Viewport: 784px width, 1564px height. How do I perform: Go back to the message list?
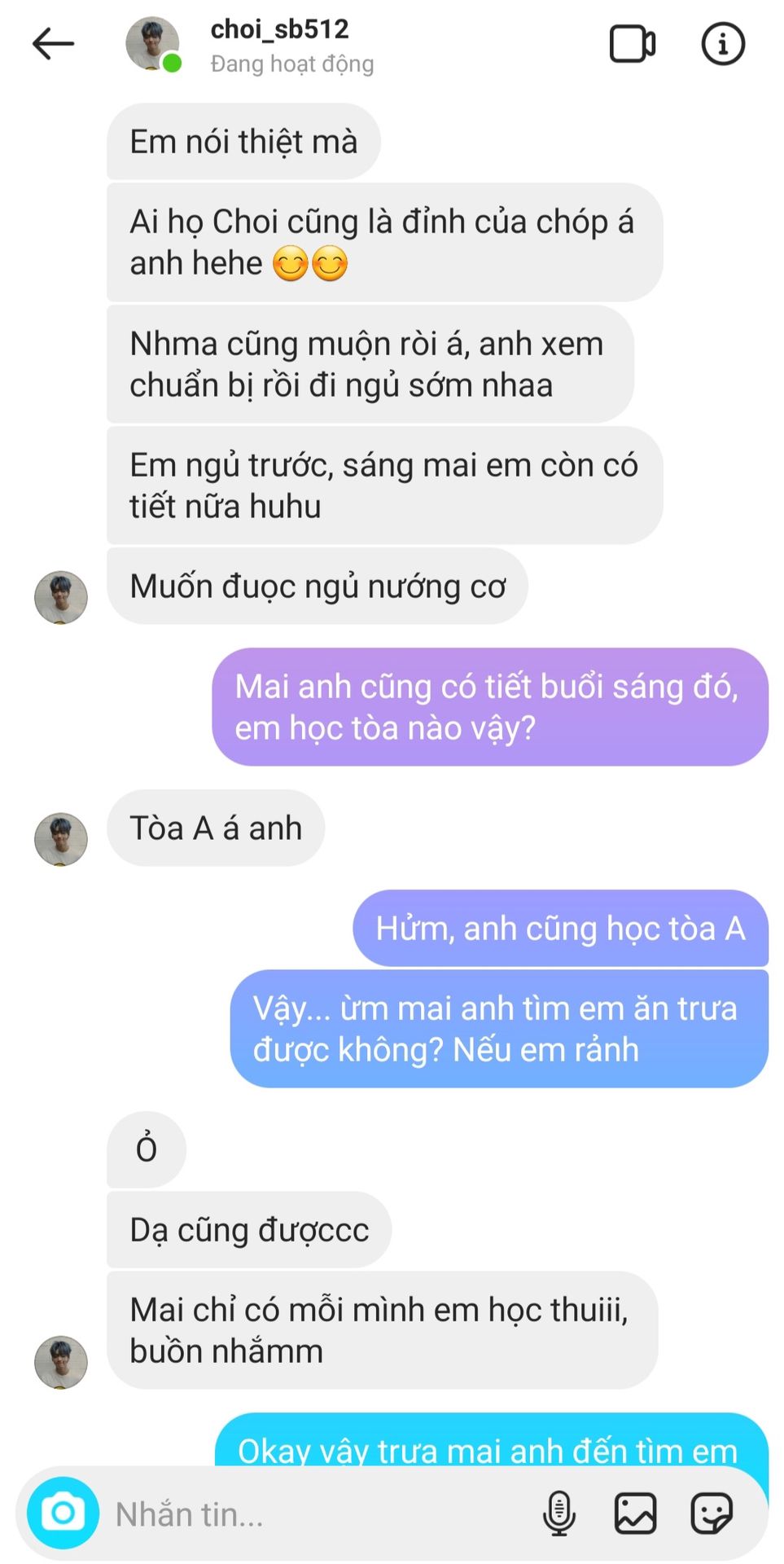click(x=53, y=44)
